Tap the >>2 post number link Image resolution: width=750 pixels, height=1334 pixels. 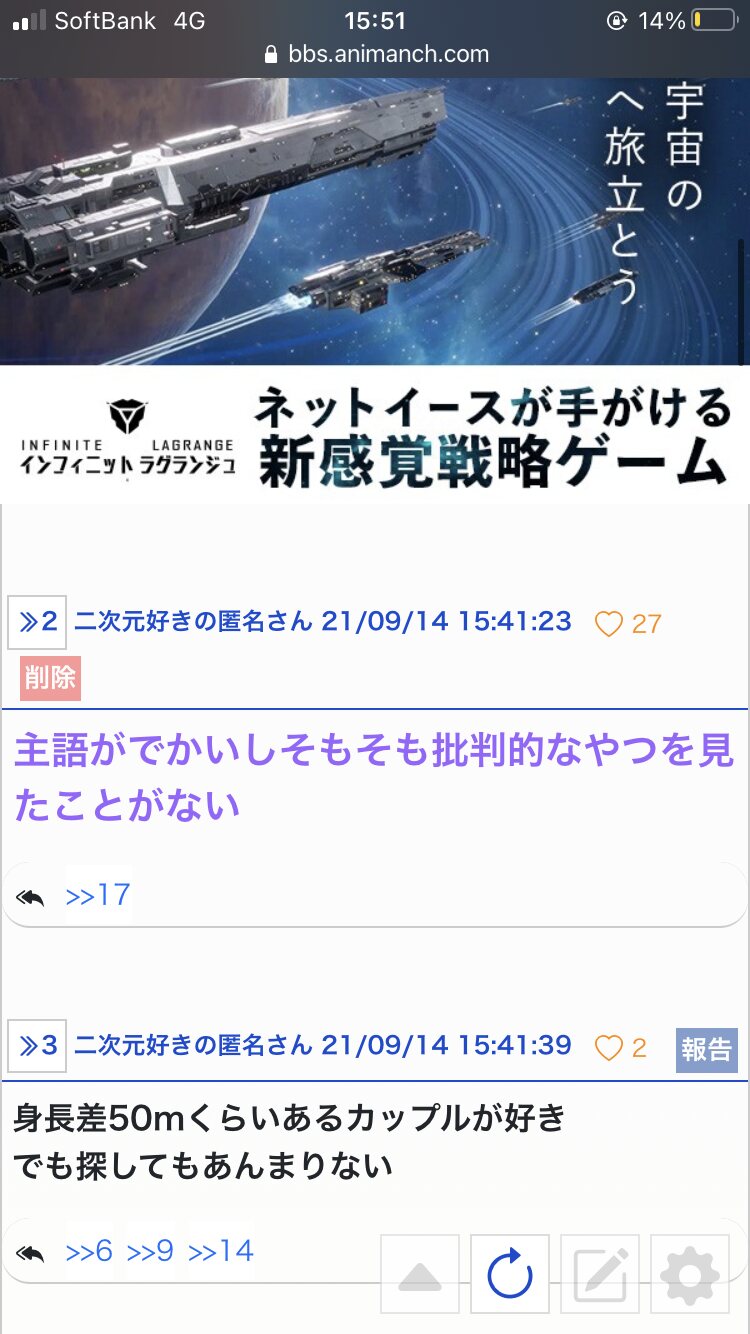click(37, 622)
